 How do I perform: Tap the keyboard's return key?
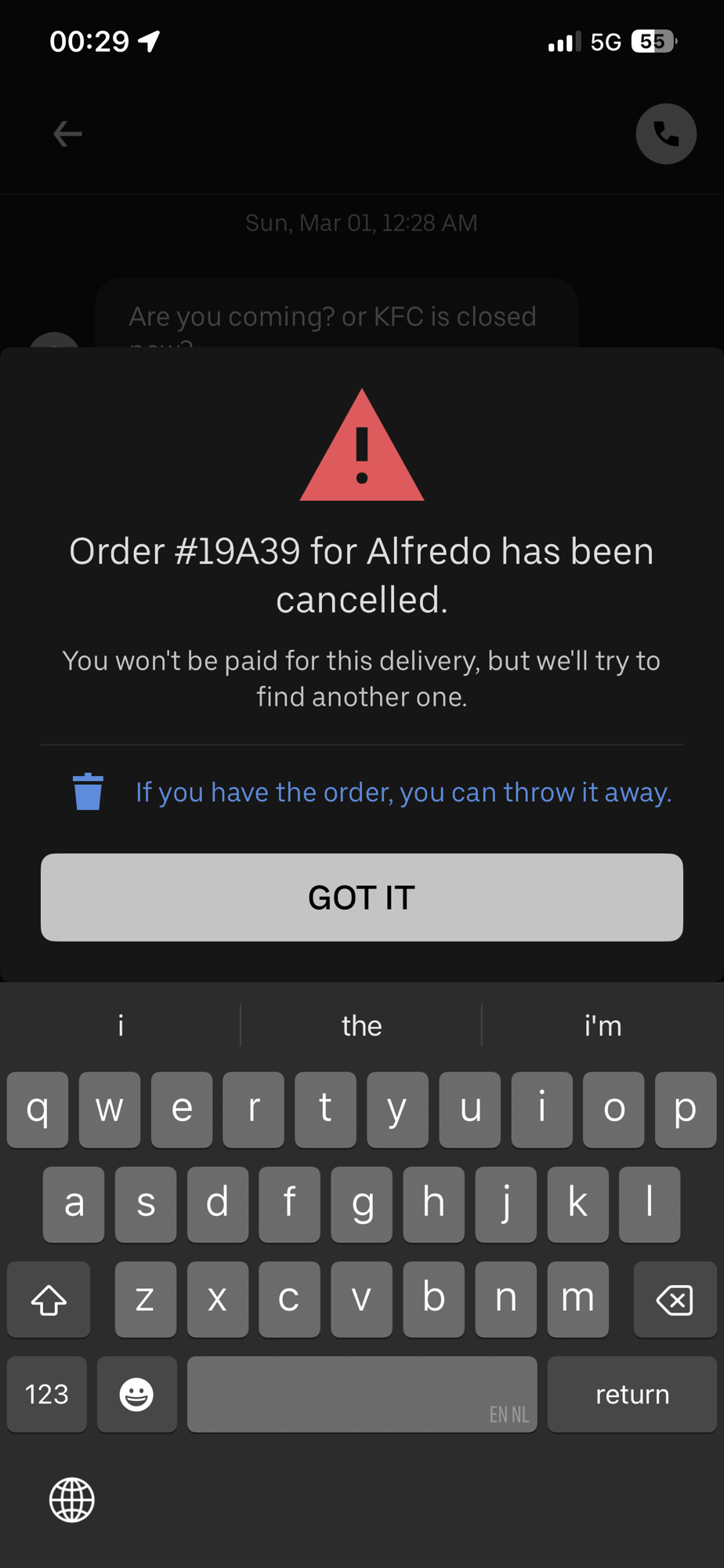pos(632,1394)
